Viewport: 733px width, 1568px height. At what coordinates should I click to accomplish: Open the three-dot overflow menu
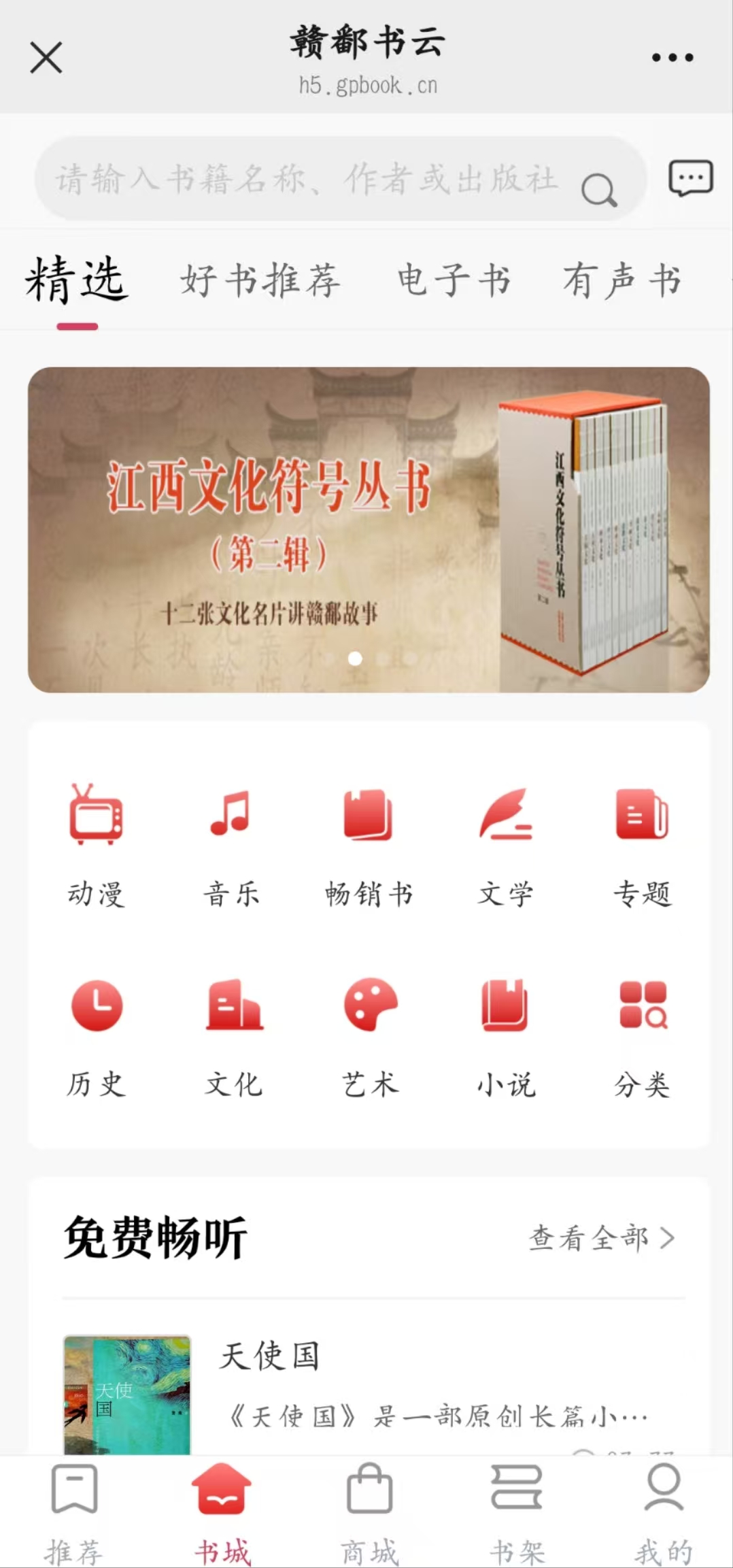[x=672, y=58]
